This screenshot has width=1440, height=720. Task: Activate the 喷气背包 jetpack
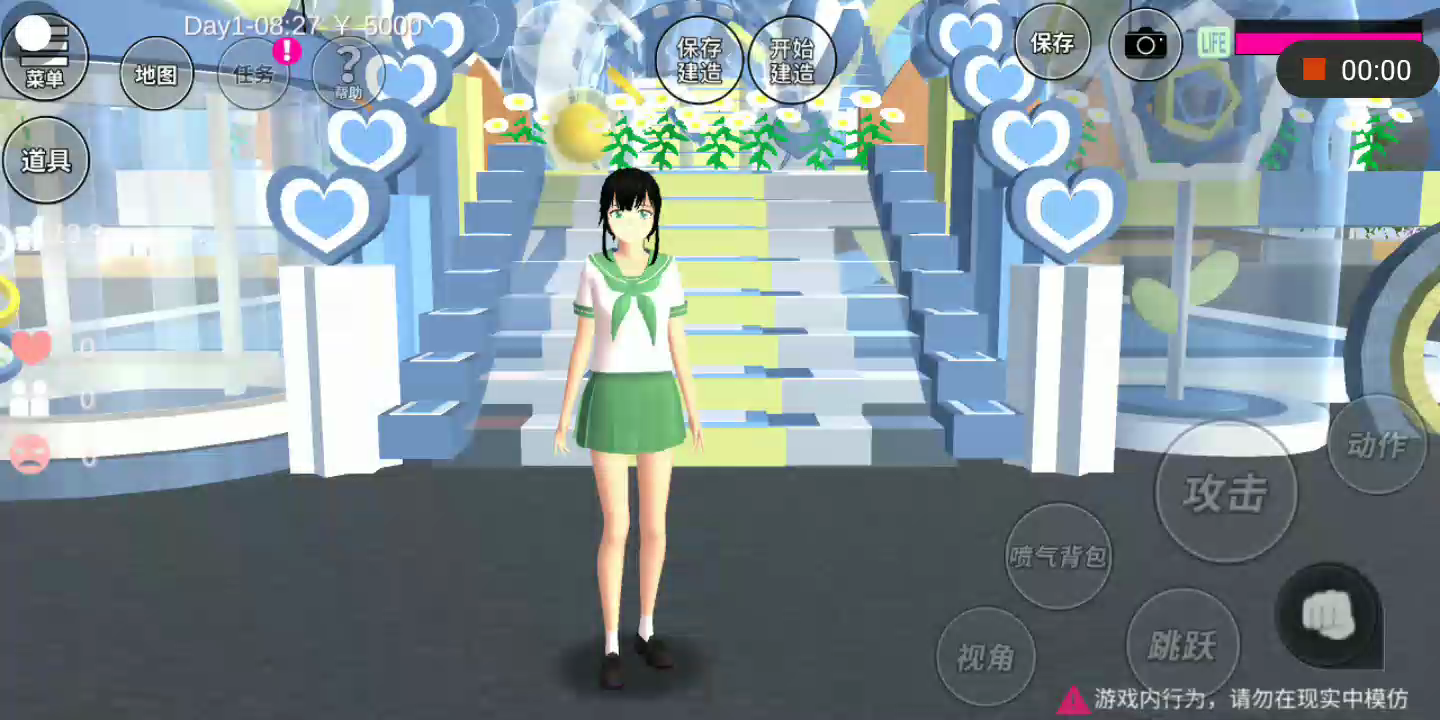click(1057, 556)
